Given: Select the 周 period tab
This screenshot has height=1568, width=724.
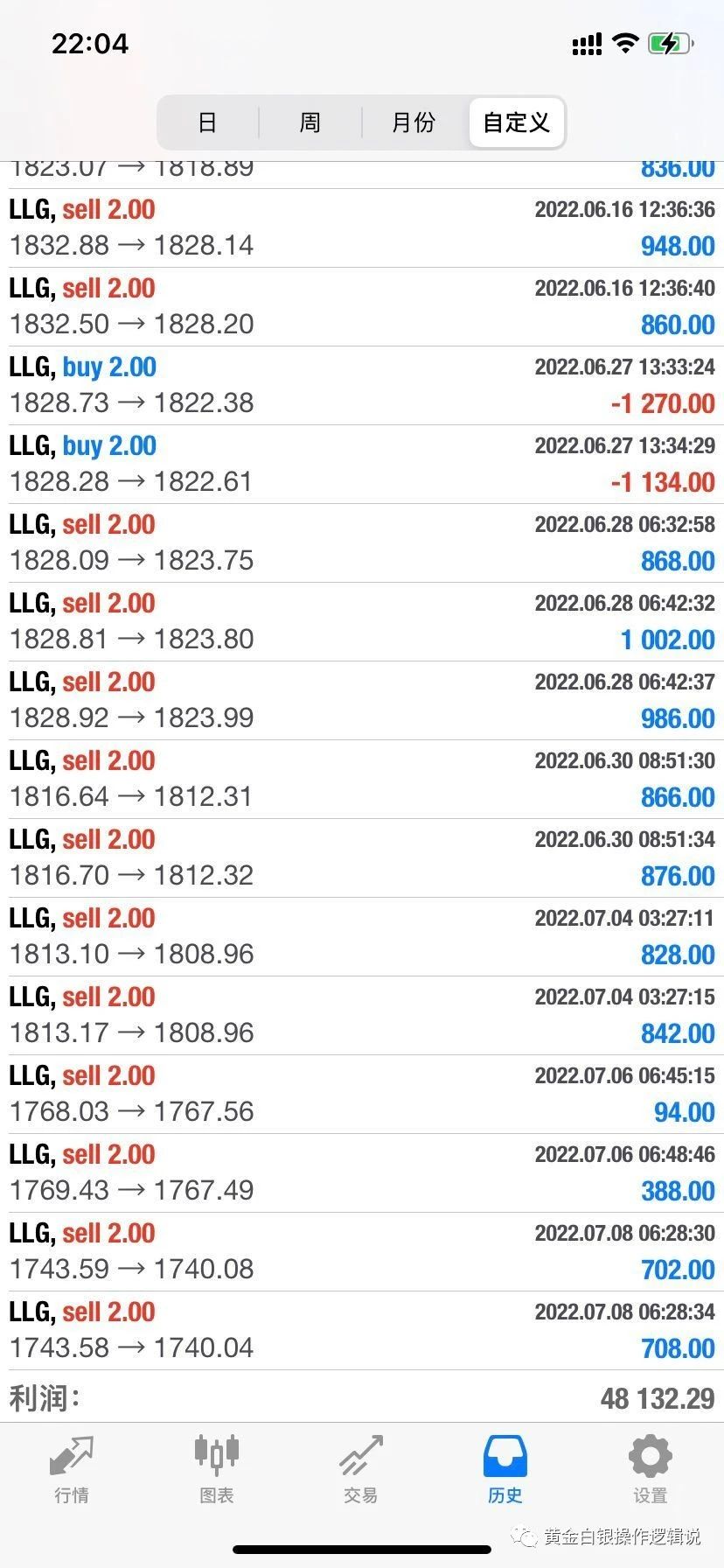Looking at the screenshot, I should [x=310, y=122].
